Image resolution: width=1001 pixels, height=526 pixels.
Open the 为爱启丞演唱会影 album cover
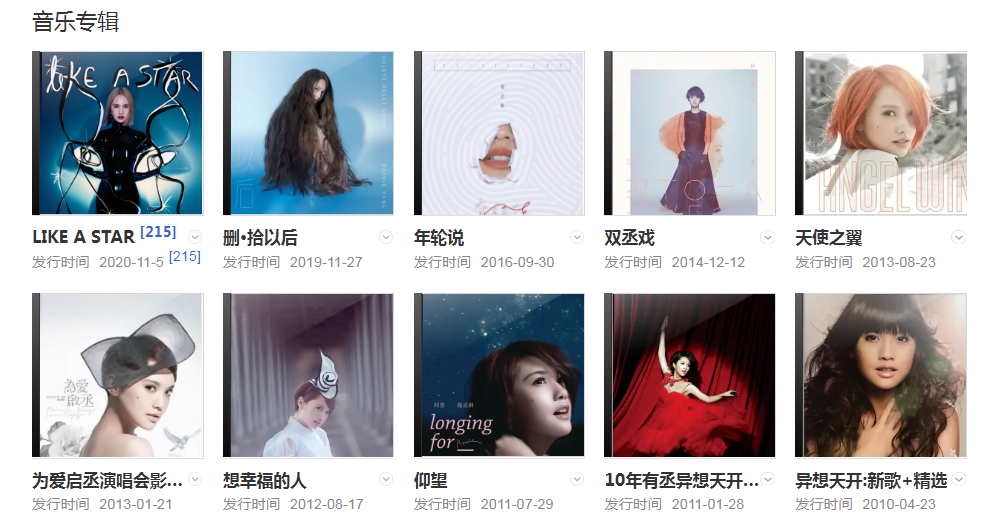118,375
